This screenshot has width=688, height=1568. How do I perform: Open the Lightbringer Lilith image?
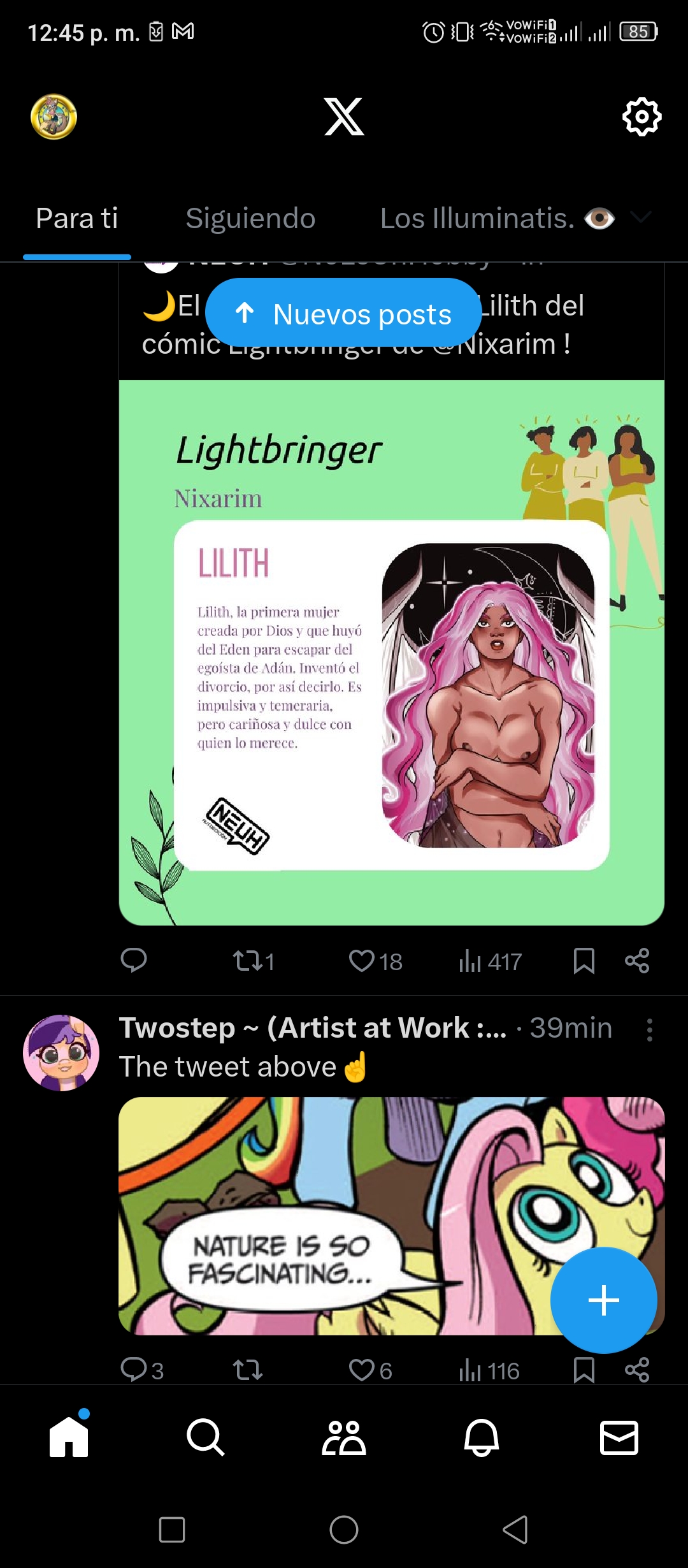coord(392,652)
